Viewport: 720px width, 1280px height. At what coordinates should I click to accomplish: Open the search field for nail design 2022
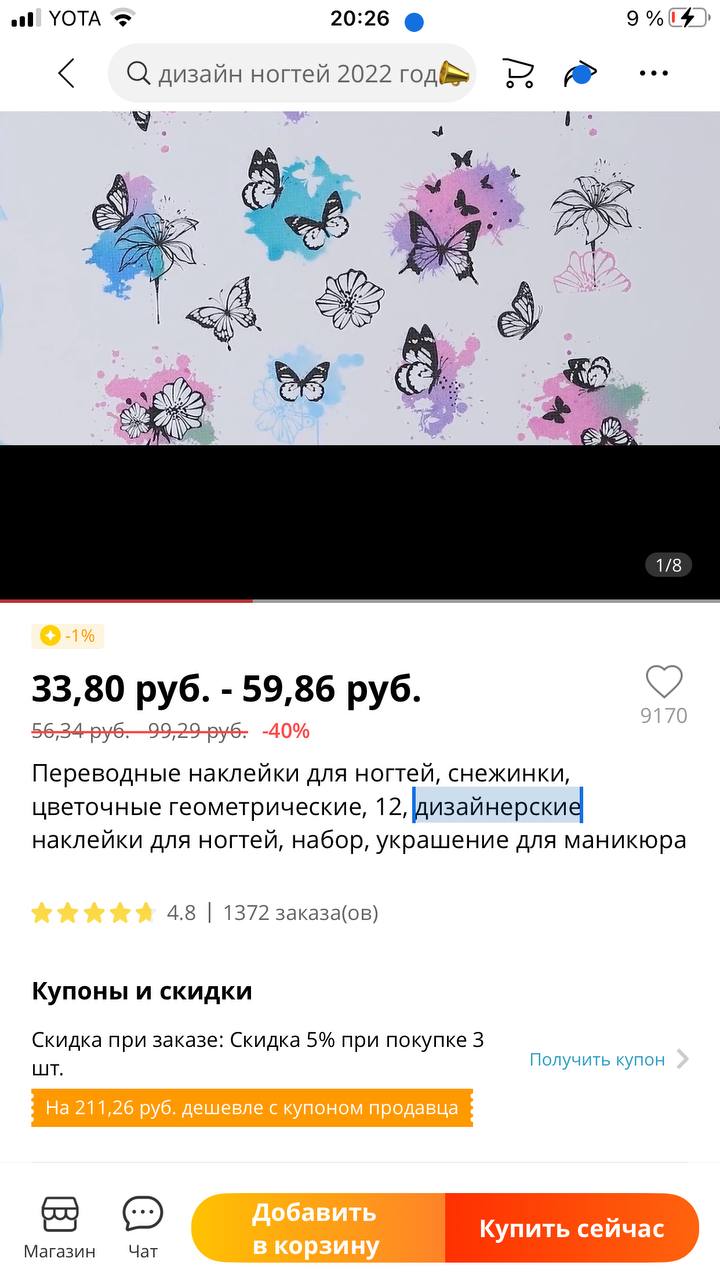tap(292, 73)
